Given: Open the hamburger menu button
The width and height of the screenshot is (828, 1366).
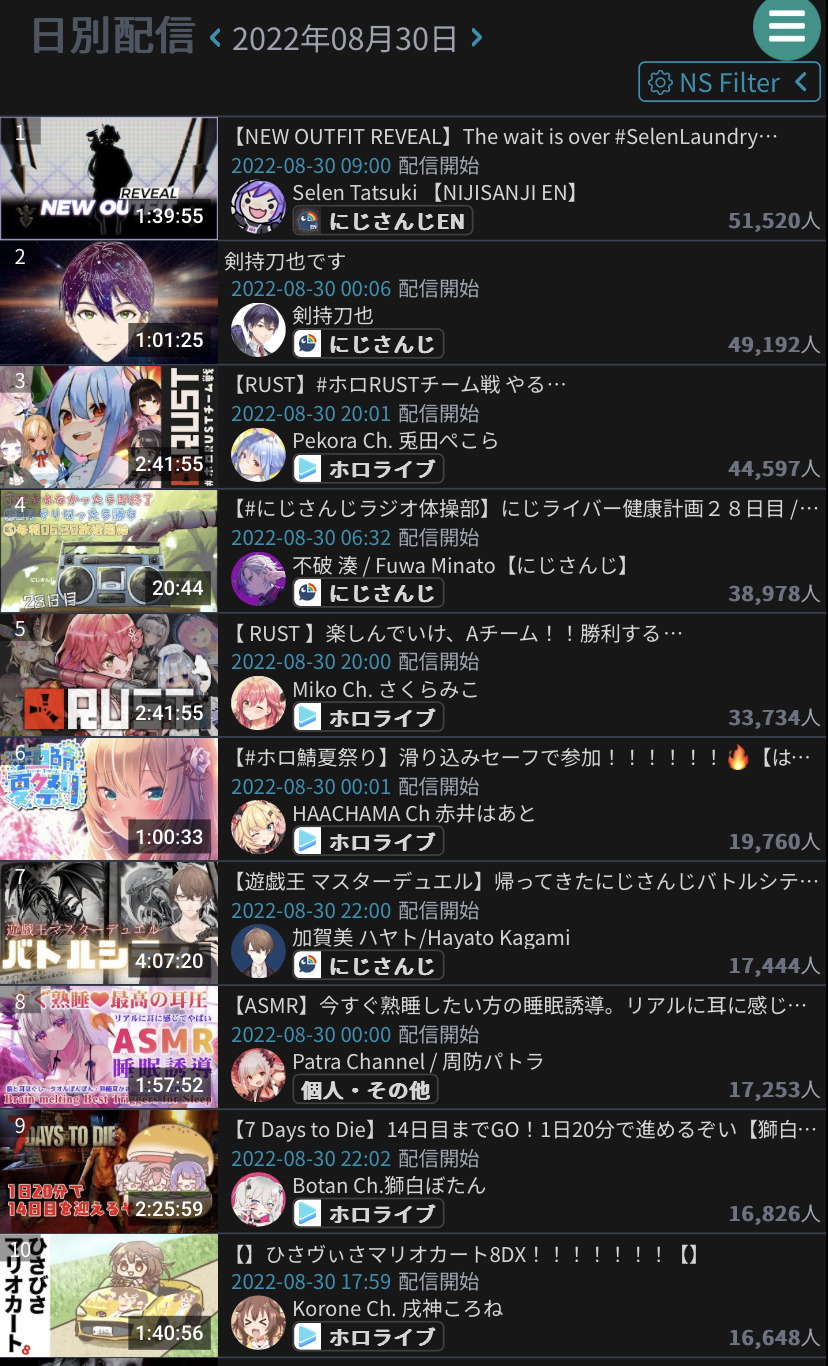Looking at the screenshot, I should click(786, 27).
